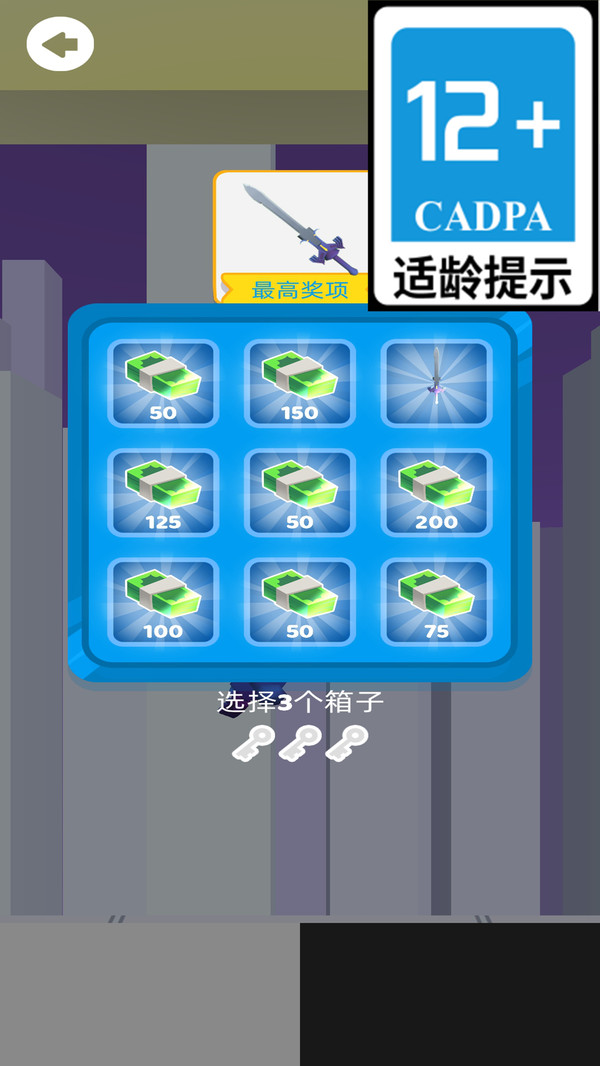
Task: Select the sword reward box in the grid
Action: pos(436,383)
